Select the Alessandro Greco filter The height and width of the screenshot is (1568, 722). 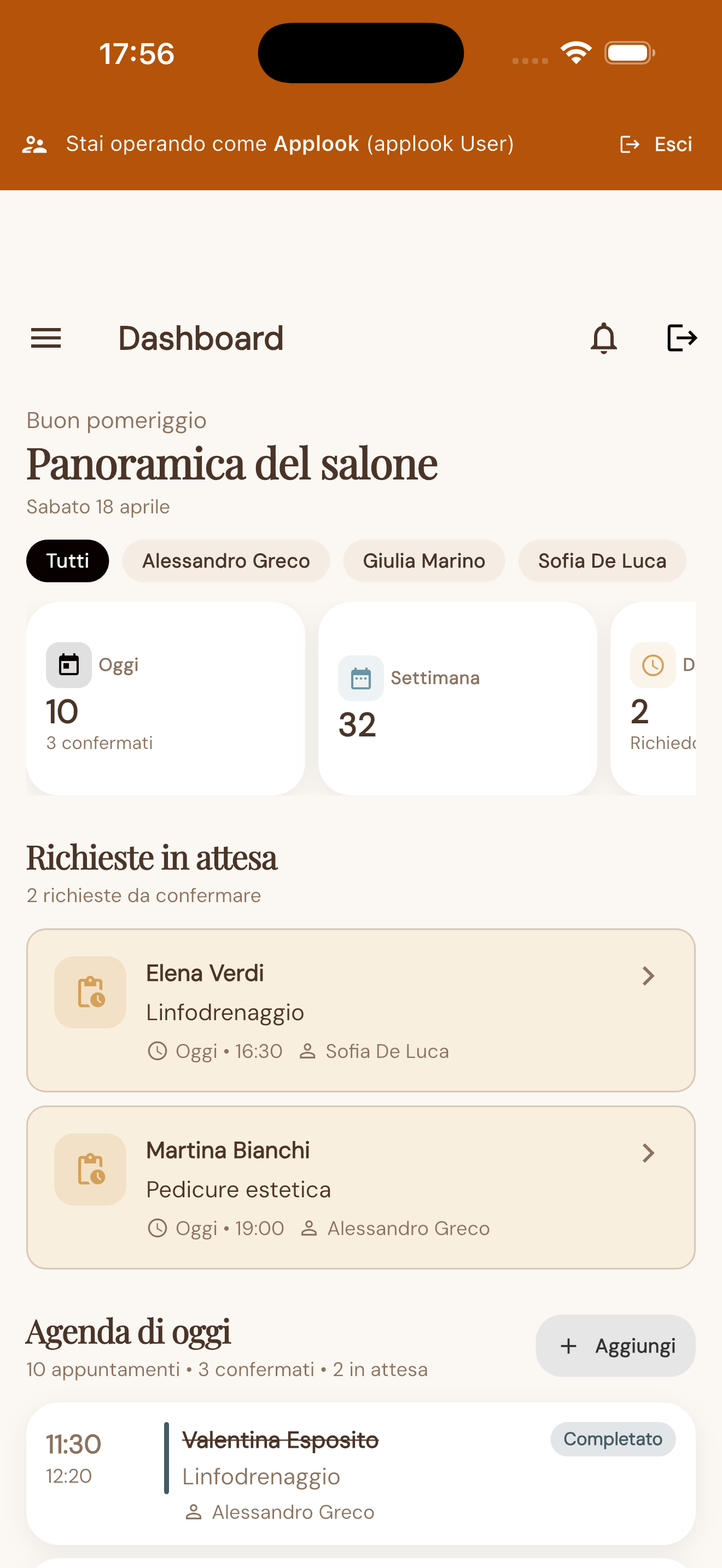(226, 560)
